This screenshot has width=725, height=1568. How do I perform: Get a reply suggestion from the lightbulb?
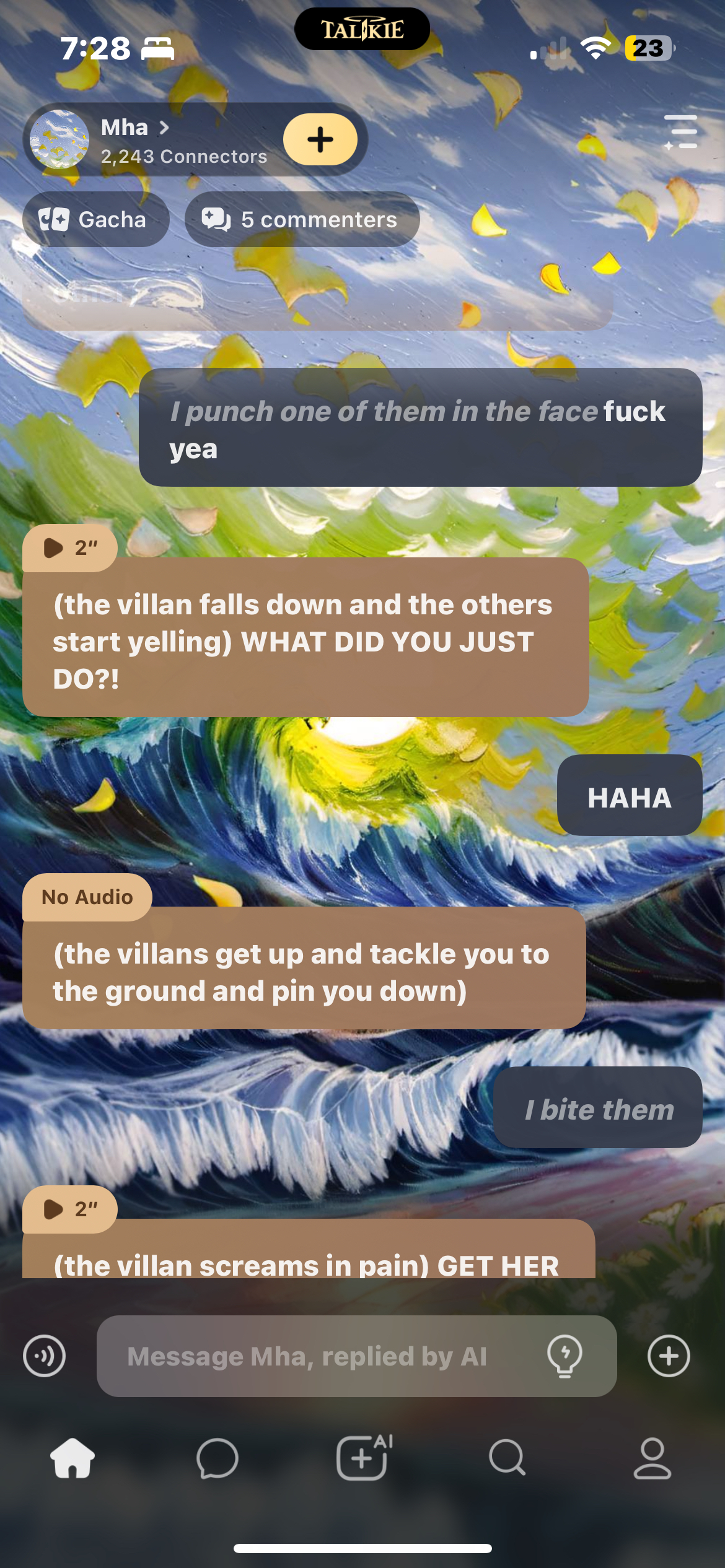point(565,1356)
